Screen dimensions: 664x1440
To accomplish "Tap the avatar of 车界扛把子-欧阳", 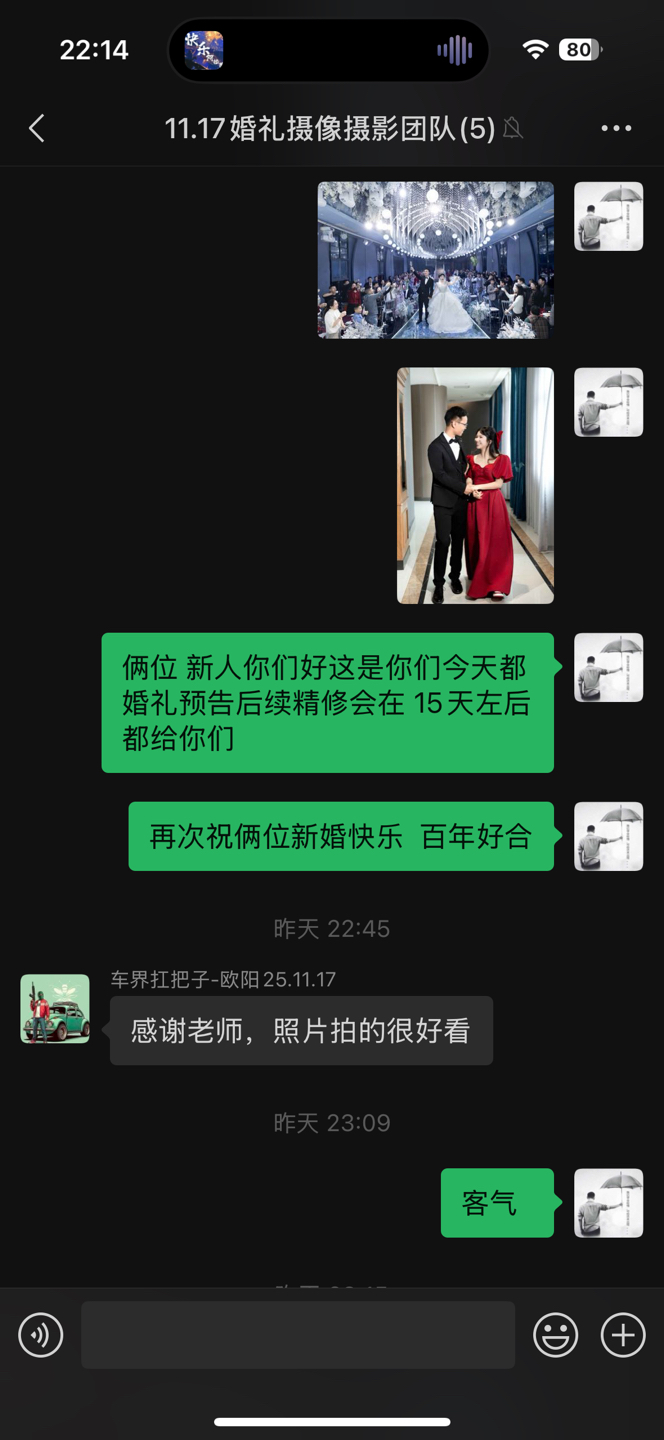I will pyautogui.click(x=55, y=1009).
